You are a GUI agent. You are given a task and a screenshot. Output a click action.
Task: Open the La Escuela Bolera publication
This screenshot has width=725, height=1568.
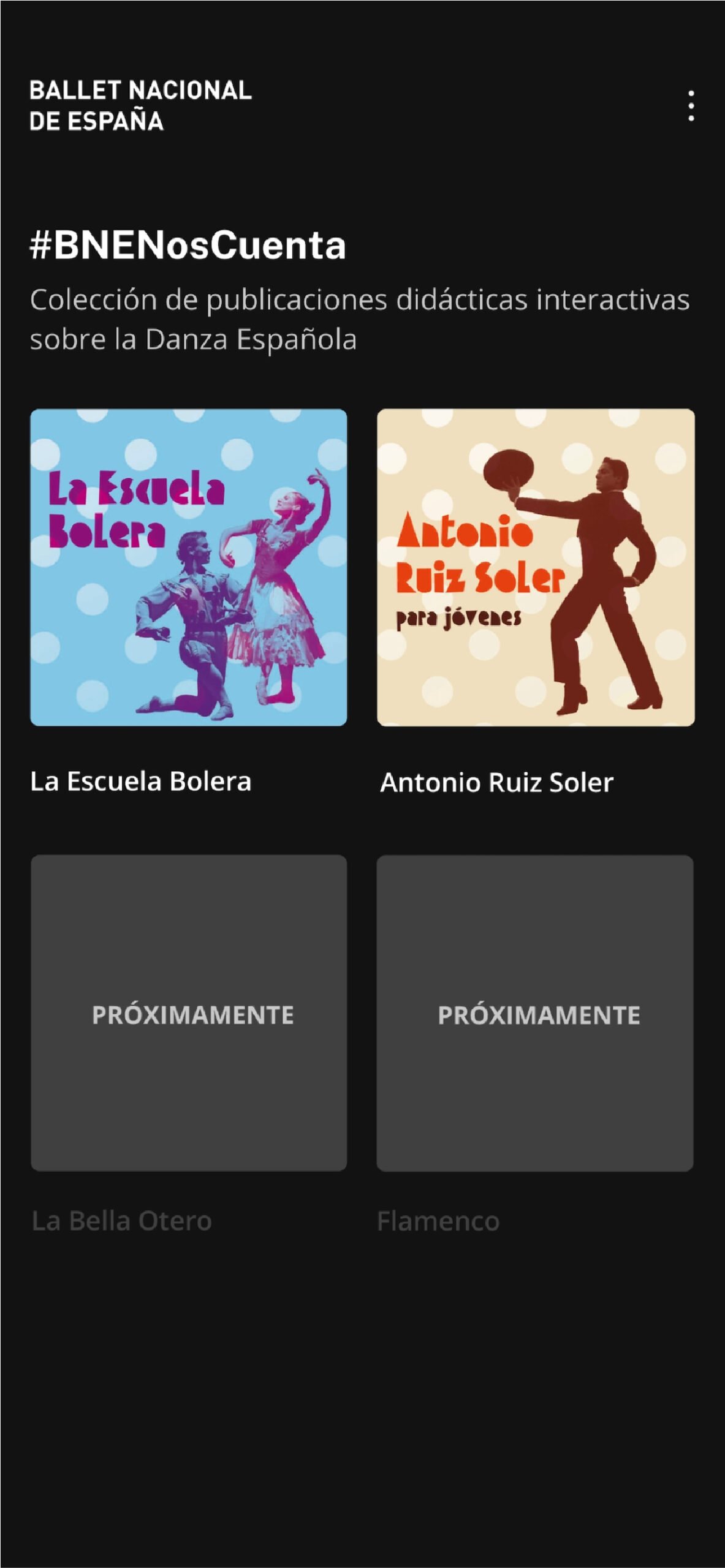click(189, 567)
